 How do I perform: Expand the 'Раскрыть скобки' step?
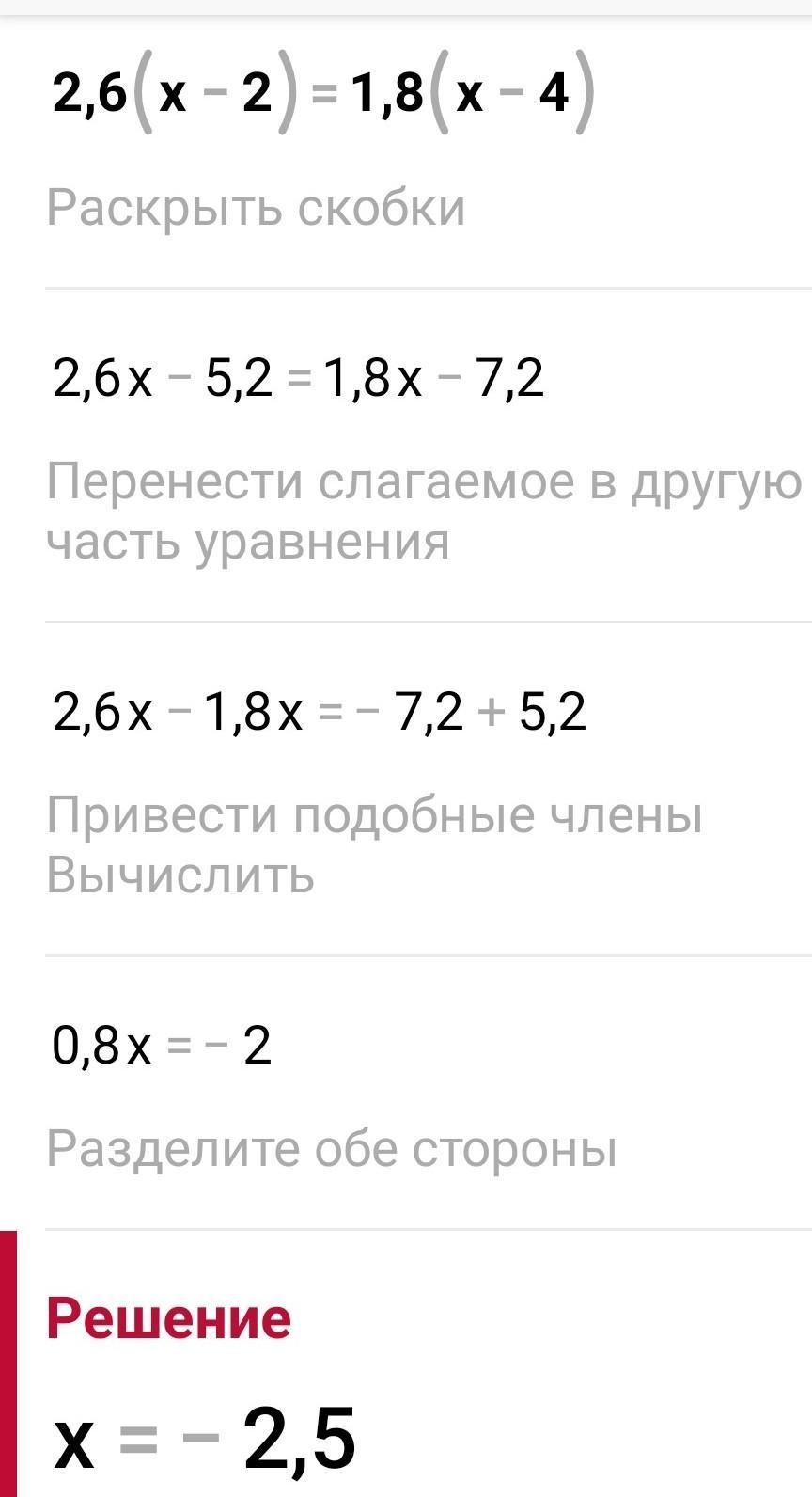[256, 208]
